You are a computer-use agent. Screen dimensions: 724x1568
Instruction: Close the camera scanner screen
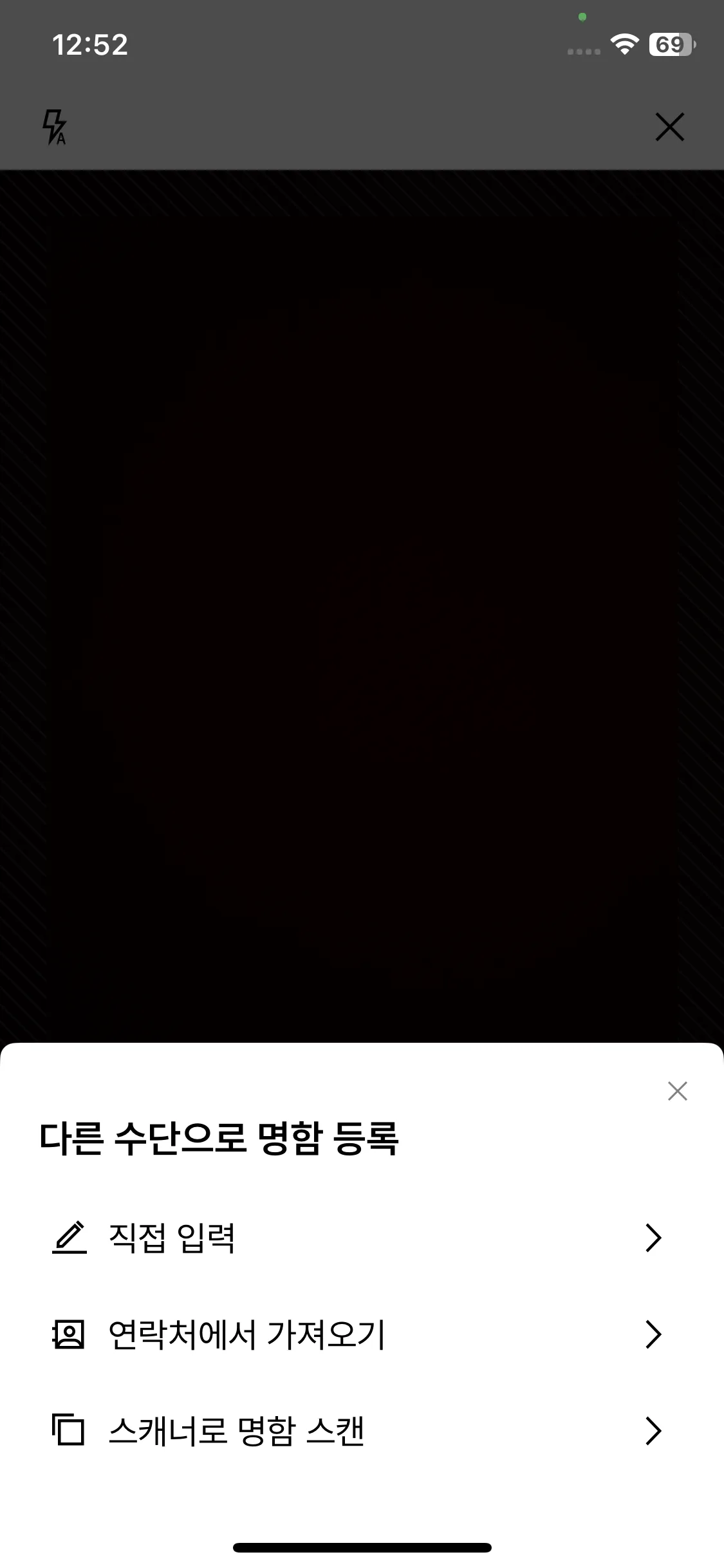click(669, 127)
